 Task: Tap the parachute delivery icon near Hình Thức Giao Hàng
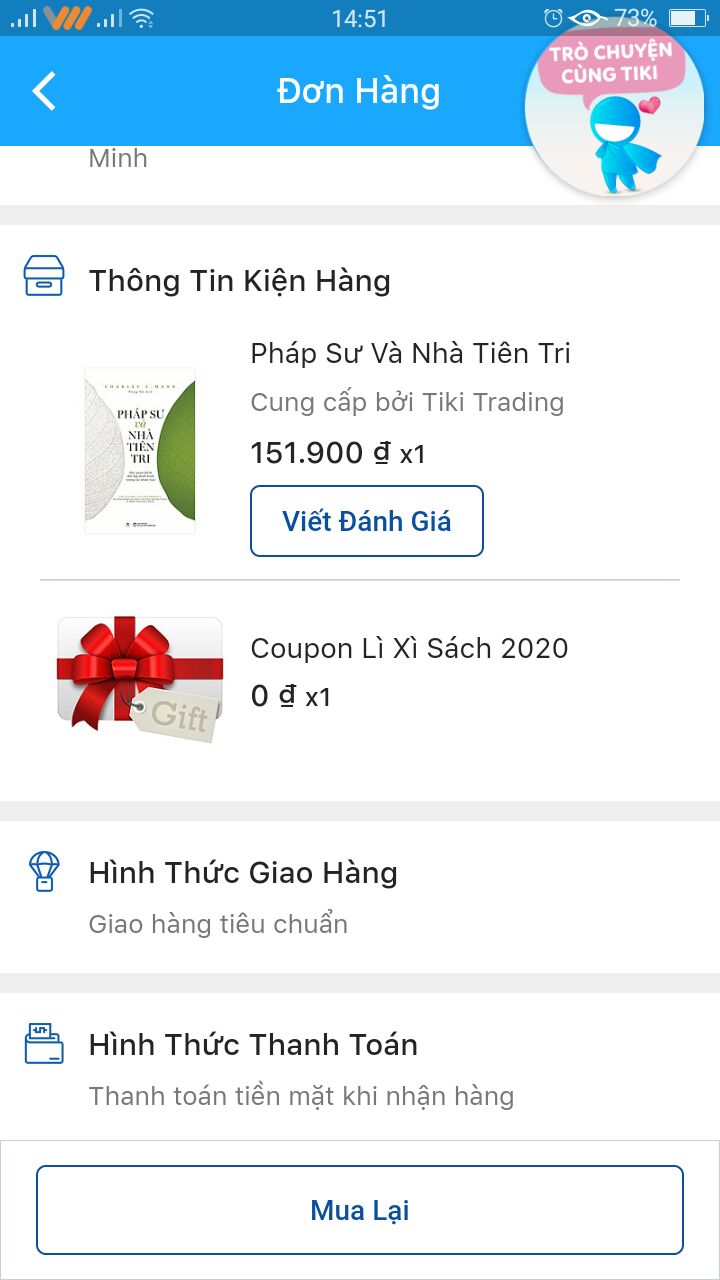[x=42, y=871]
